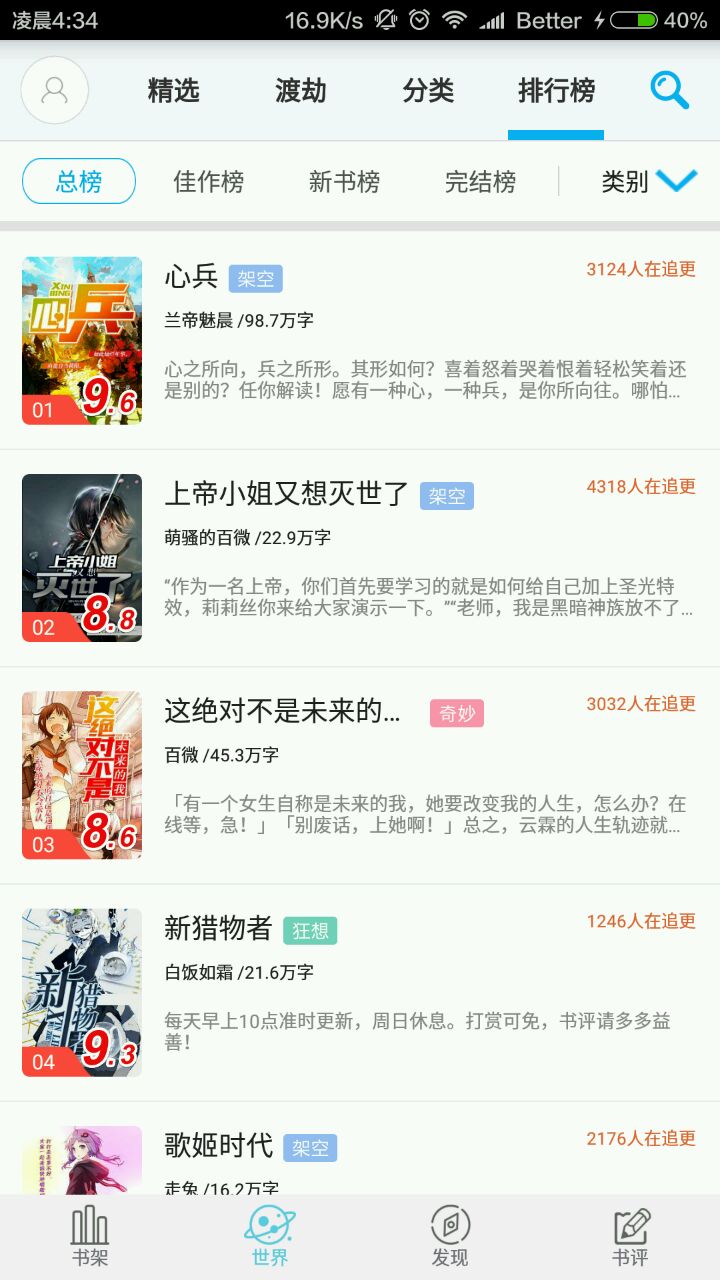Viewport: 720px width, 1280px height.
Task: Open the user profile avatar
Action: (55, 91)
